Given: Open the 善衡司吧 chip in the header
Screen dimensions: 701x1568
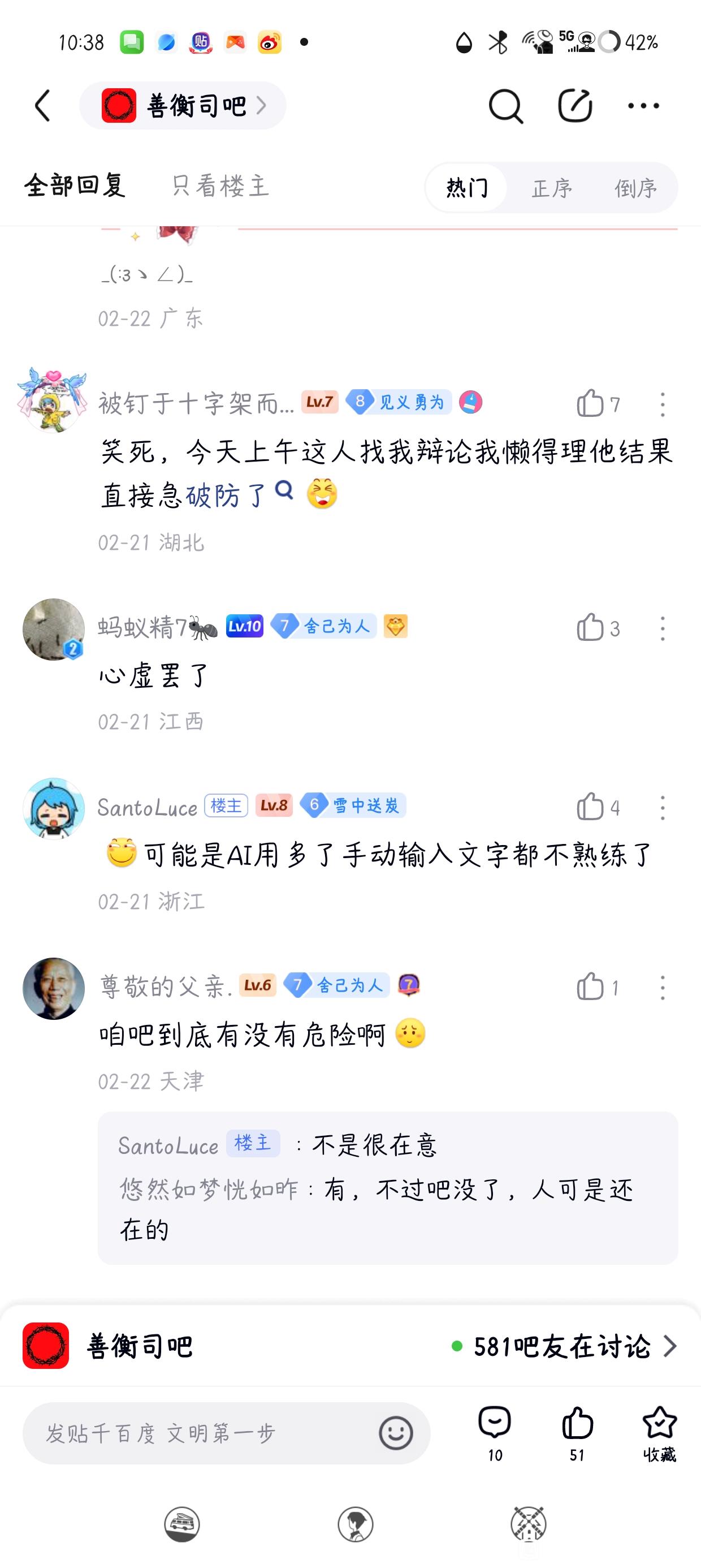Looking at the screenshot, I should (183, 106).
